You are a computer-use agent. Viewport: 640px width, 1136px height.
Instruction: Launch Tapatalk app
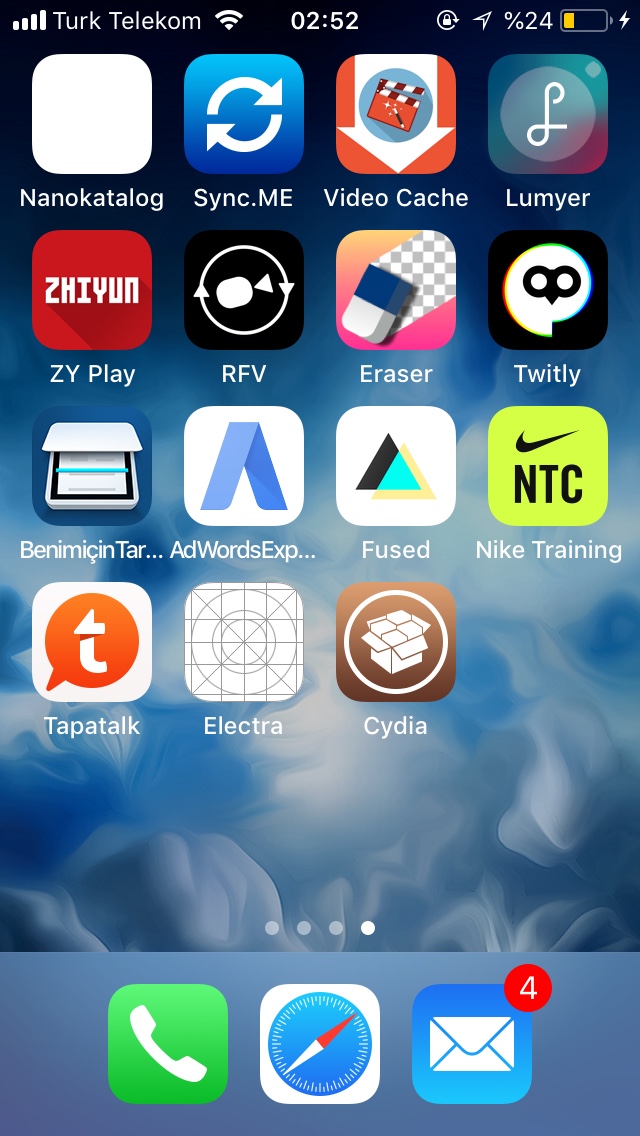click(x=92, y=642)
